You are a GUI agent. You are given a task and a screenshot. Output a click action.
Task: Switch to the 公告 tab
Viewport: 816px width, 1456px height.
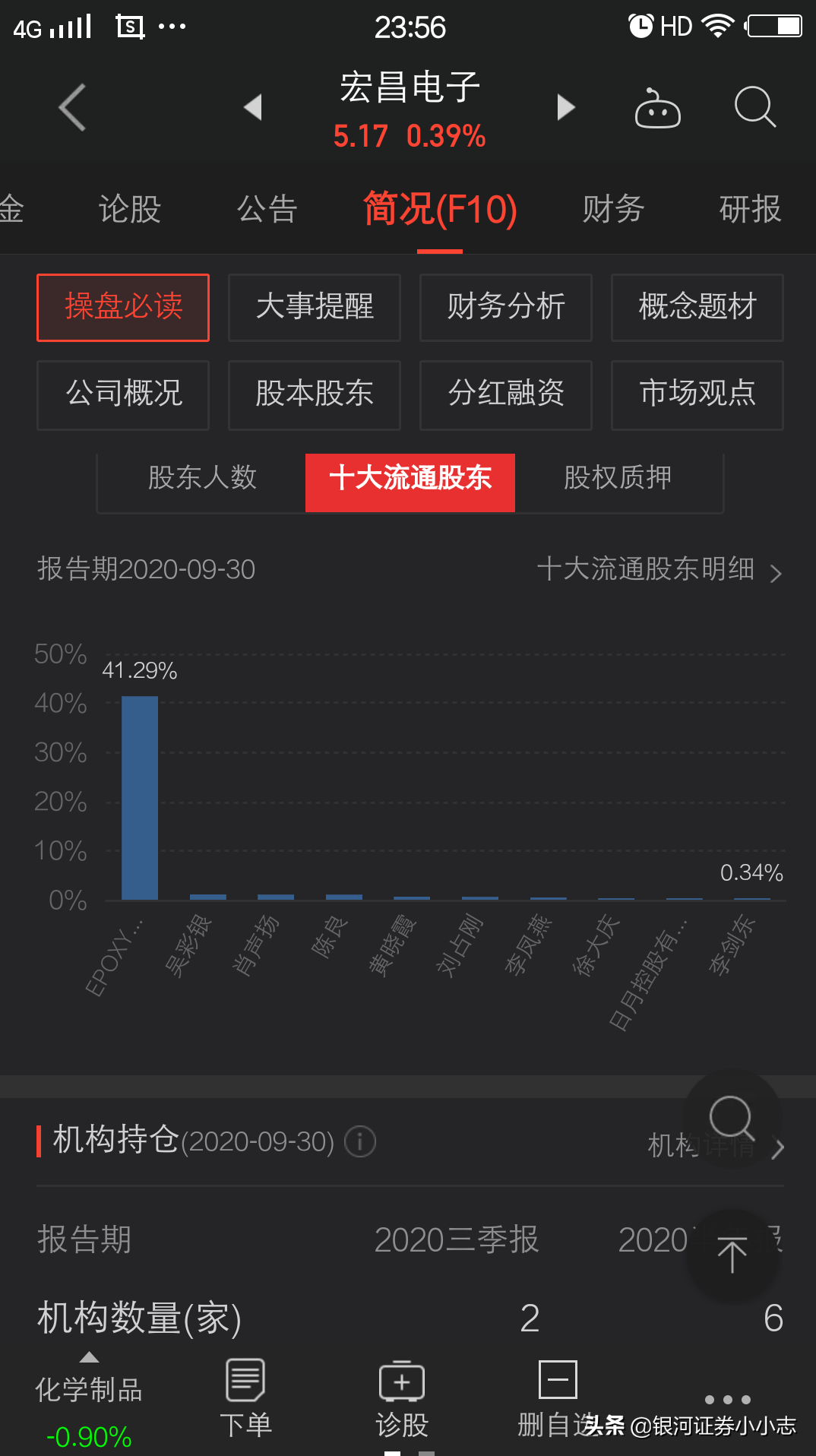click(267, 209)
